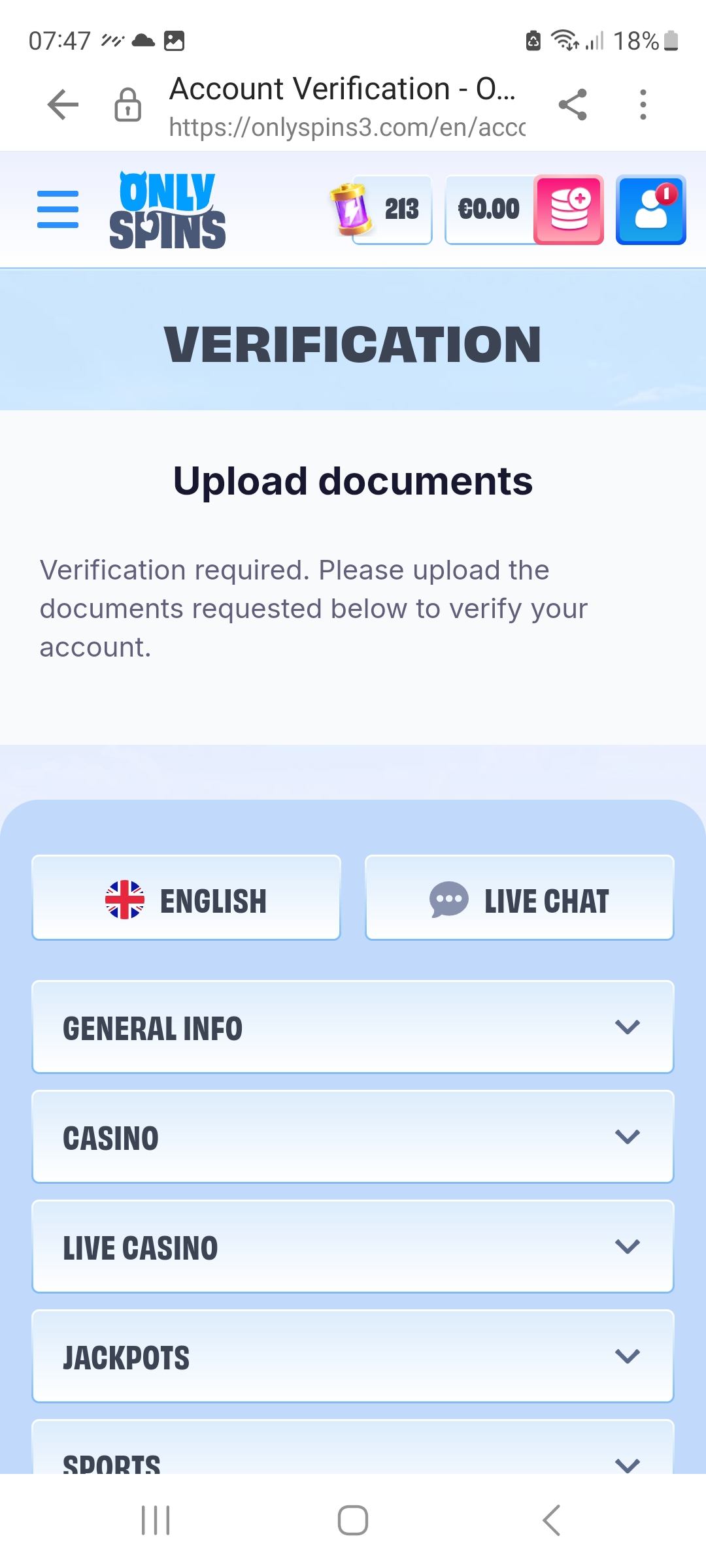Open the browser overflow menu
706x1568 pixels.
(643, 105)
